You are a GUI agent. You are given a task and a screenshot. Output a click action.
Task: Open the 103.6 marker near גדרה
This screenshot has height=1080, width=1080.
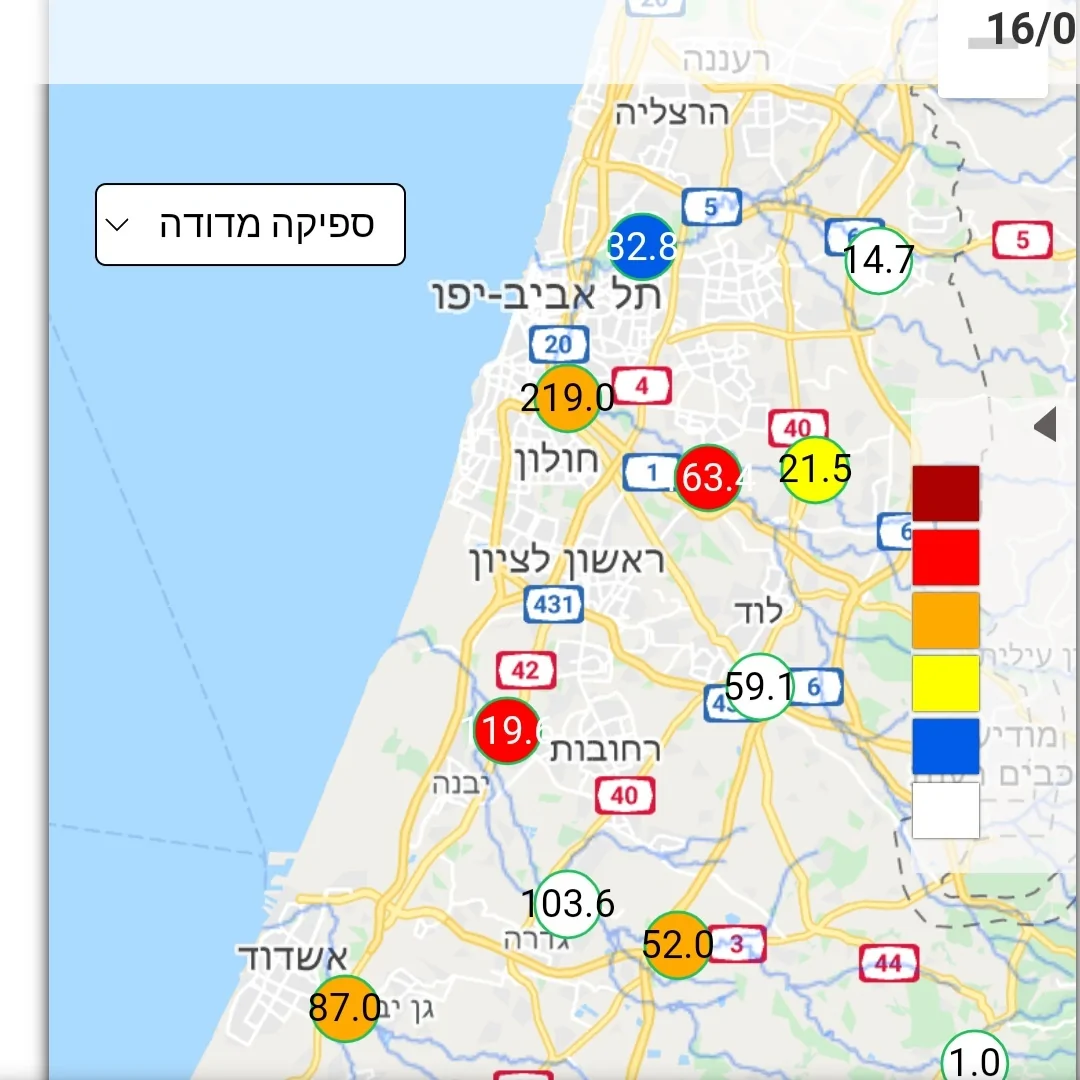coord(567,905)
